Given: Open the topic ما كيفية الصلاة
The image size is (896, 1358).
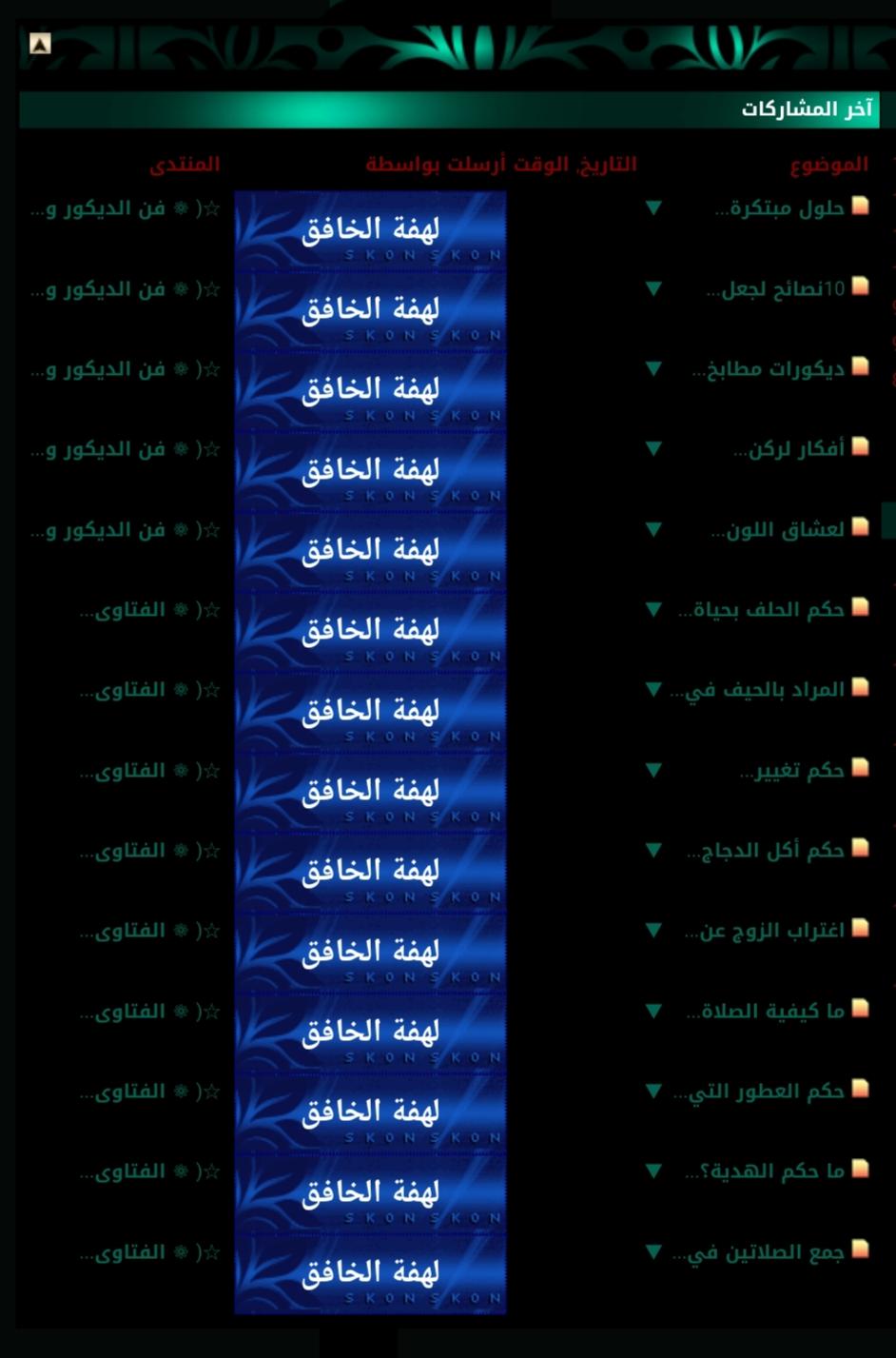Looking at the screenshot, I should 766,1011.
